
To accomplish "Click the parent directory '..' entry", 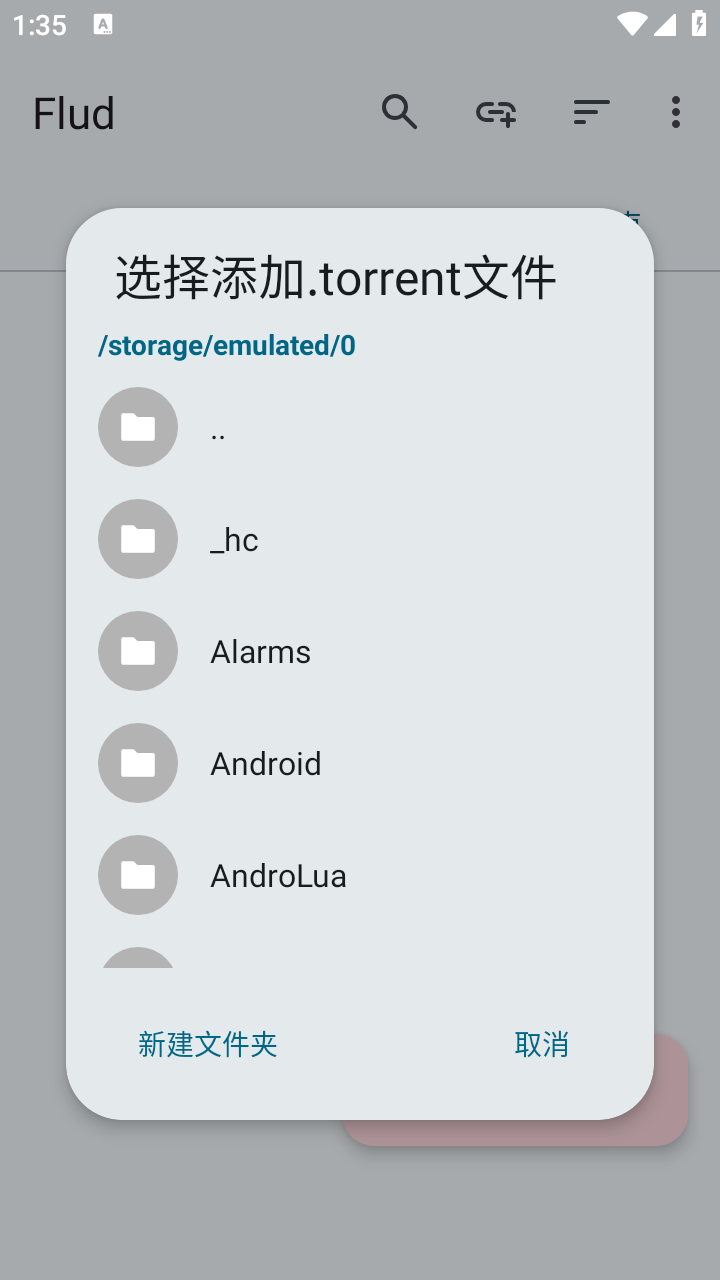I will pos(217,426).
